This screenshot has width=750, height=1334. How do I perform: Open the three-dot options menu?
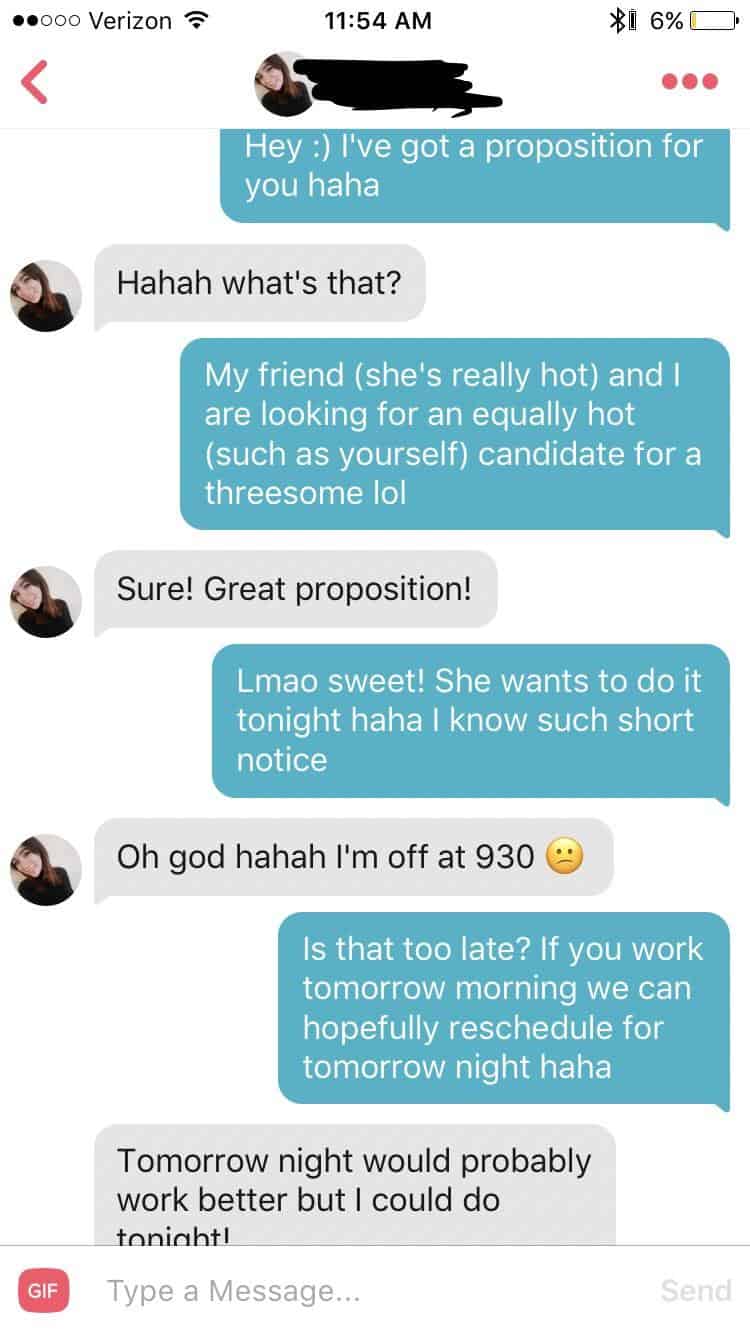point(690,82)
